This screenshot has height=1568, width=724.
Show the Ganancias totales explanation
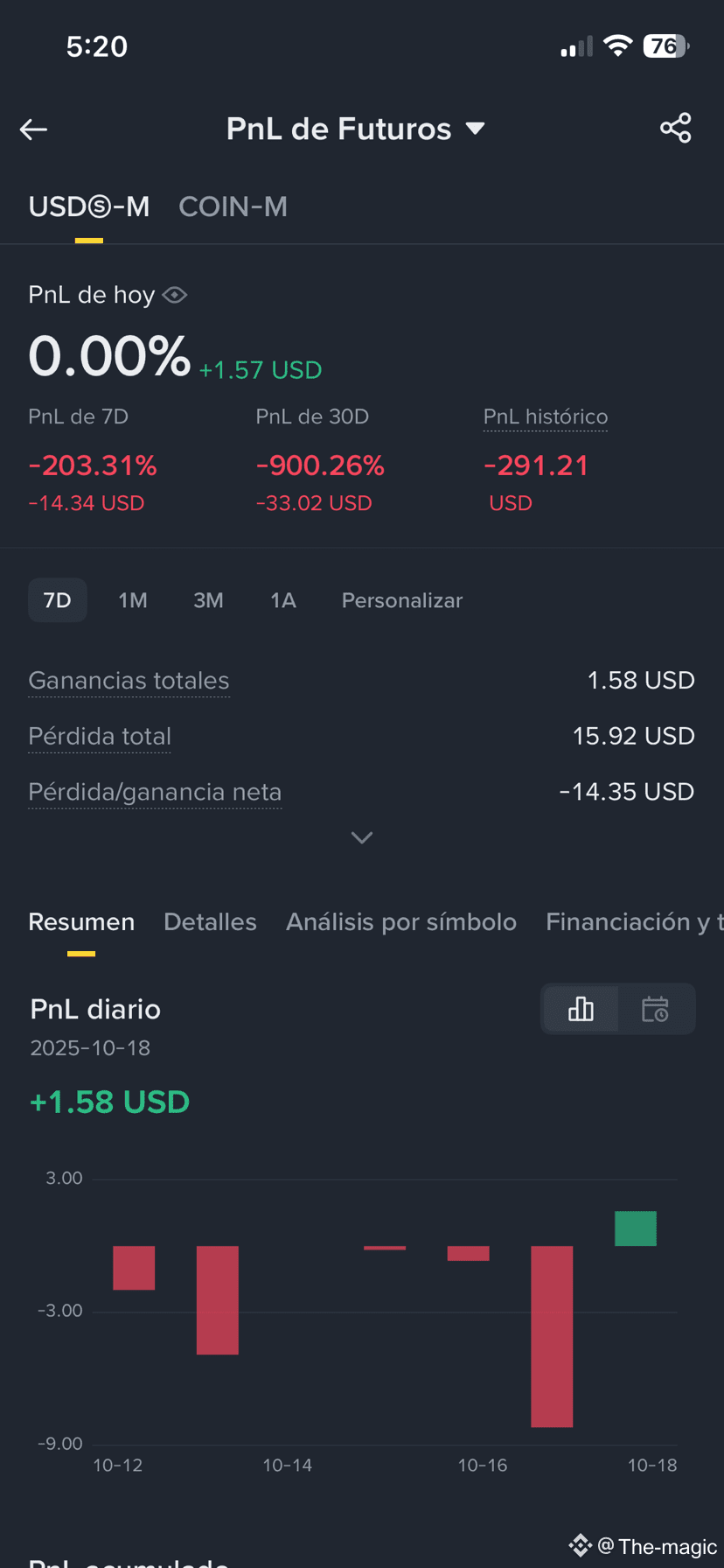pyautogui.click(x=129, y=681)
